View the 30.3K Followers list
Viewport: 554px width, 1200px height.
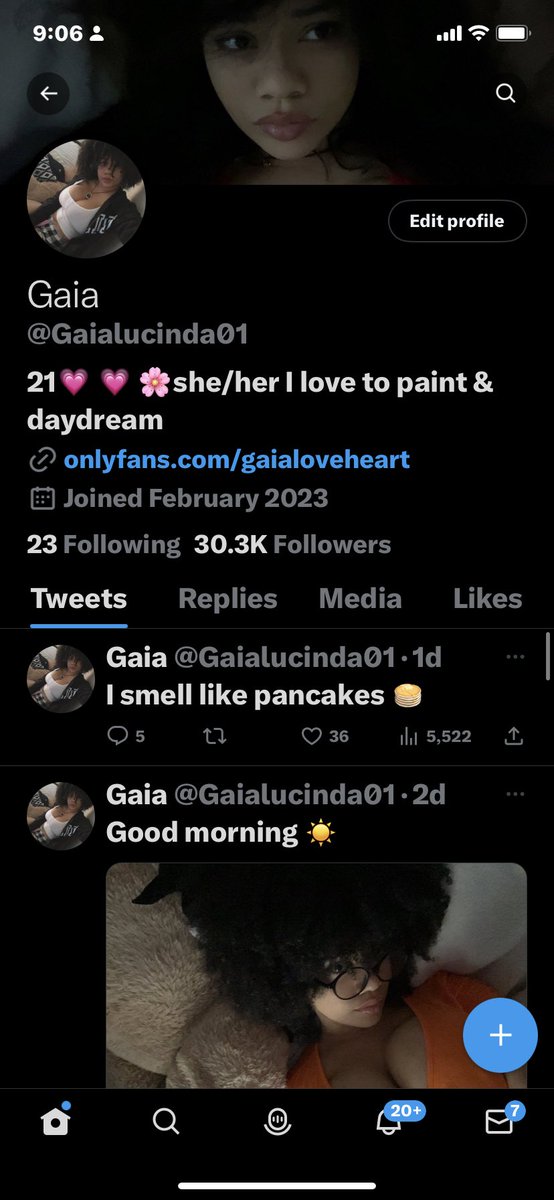point(292,545)
